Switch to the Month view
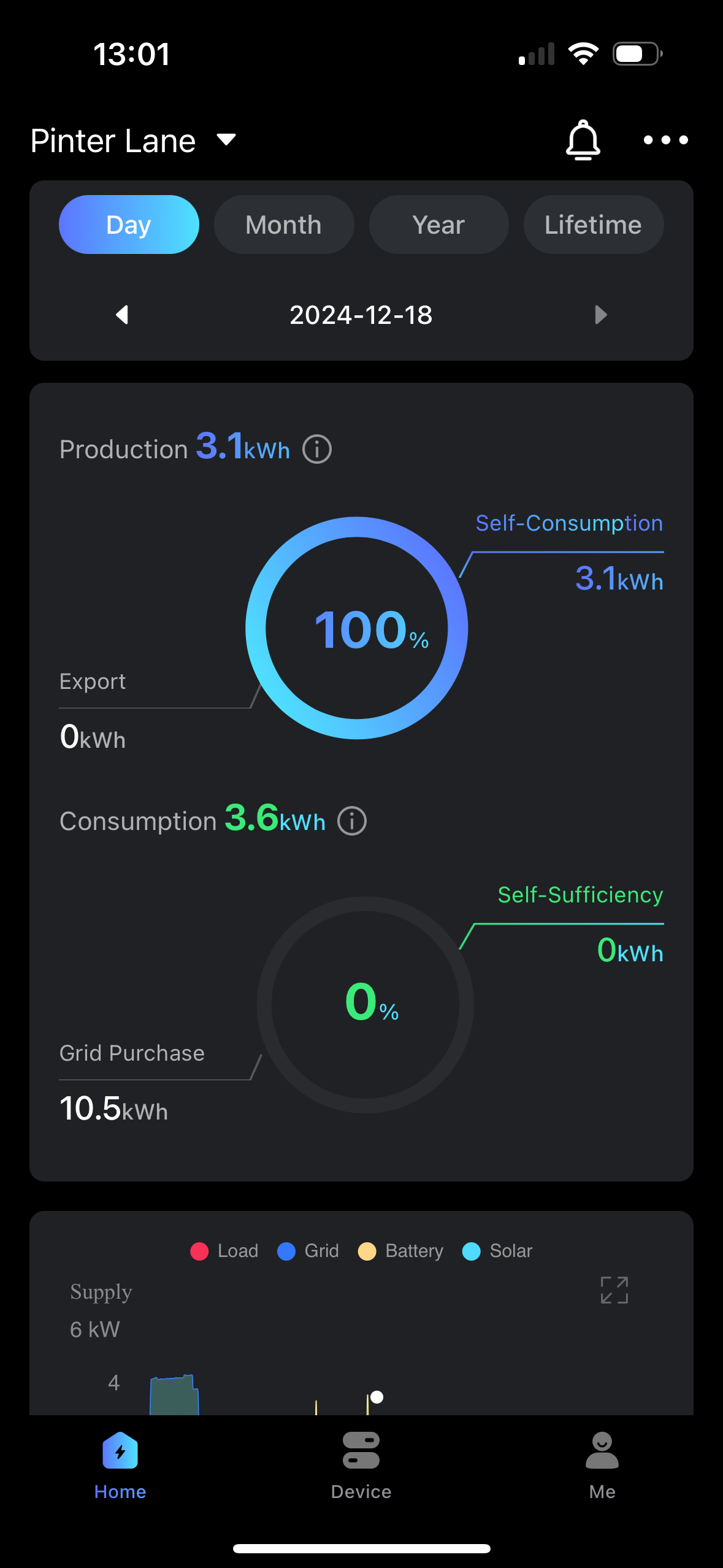The width and height of the screenshot is (723, 1568). (x=283, y=225)
